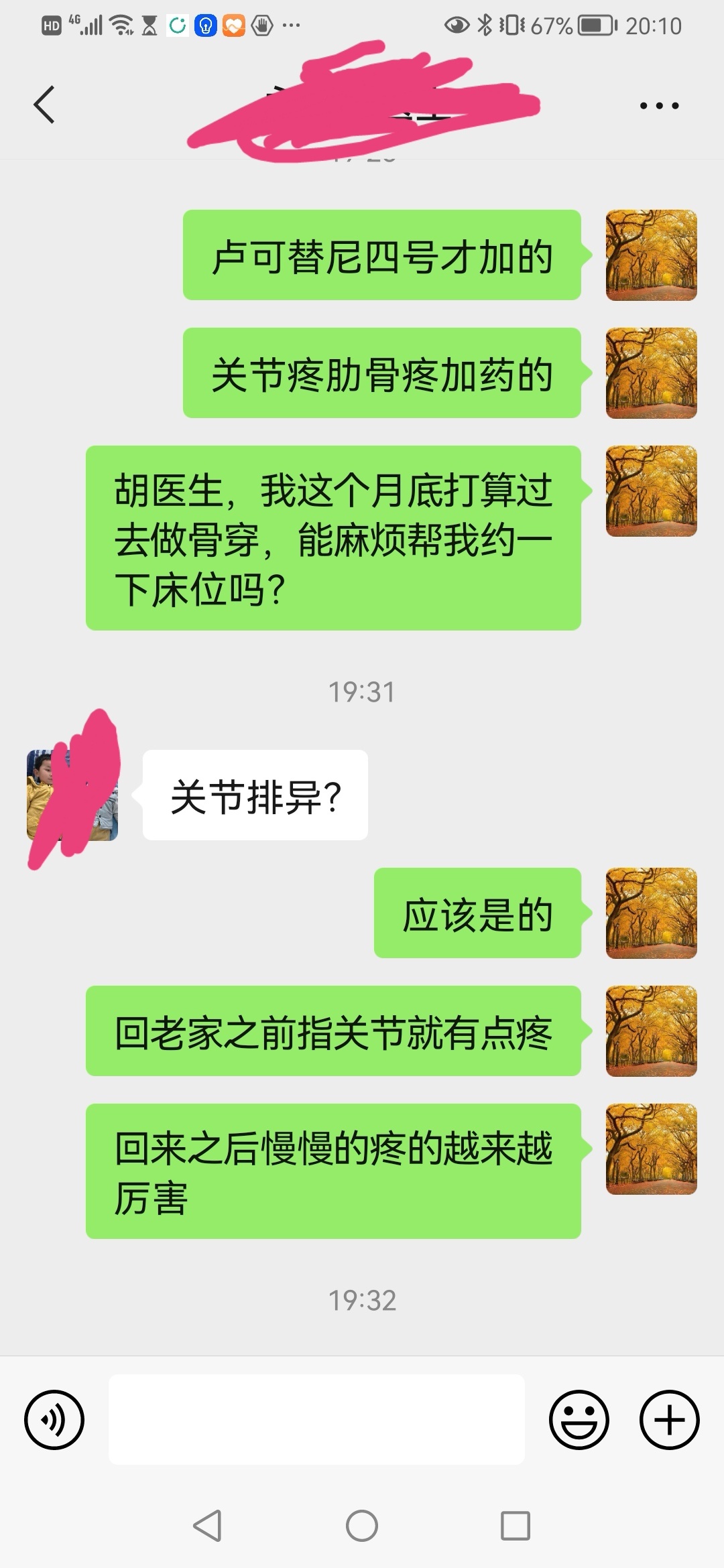Tap the system back navigation button
Viewport: 724px width, 1568px height.
pyautogui.click(x=207, y=1526)
